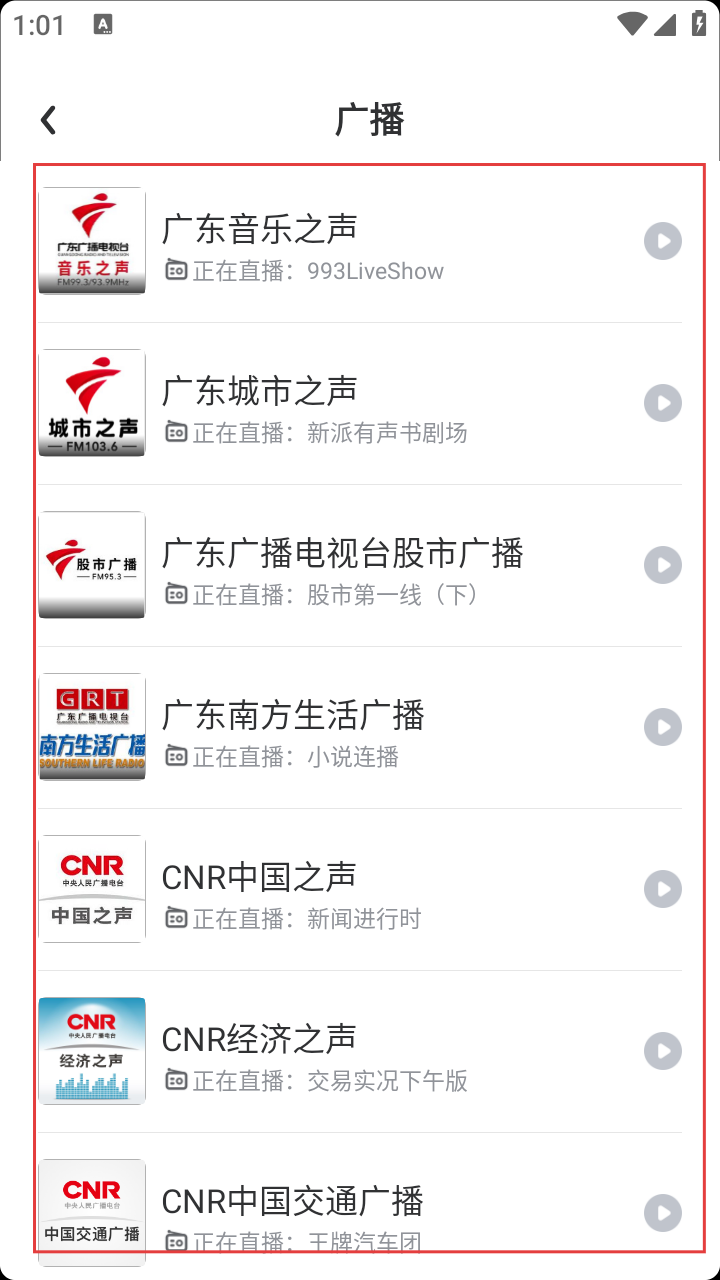The height and width of the screenshot is (1280, 720).
Task: Start CNR经济之声 using its play icon
Action: click(x=662, y=1051)
